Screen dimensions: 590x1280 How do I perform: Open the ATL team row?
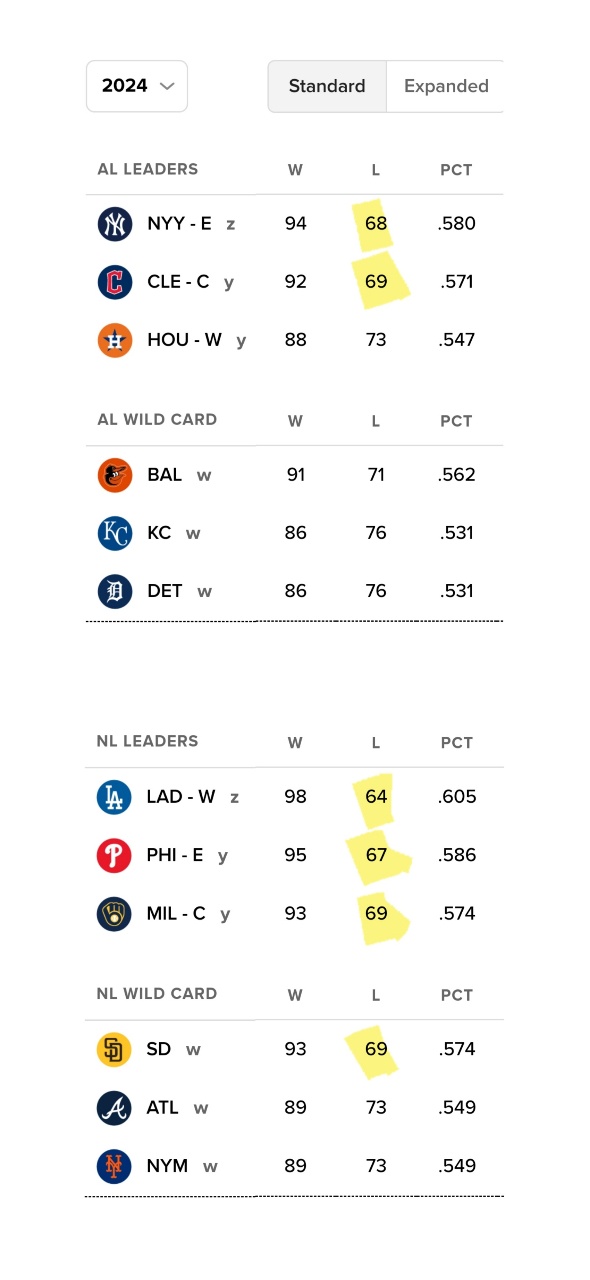(x=294, y=1107)
